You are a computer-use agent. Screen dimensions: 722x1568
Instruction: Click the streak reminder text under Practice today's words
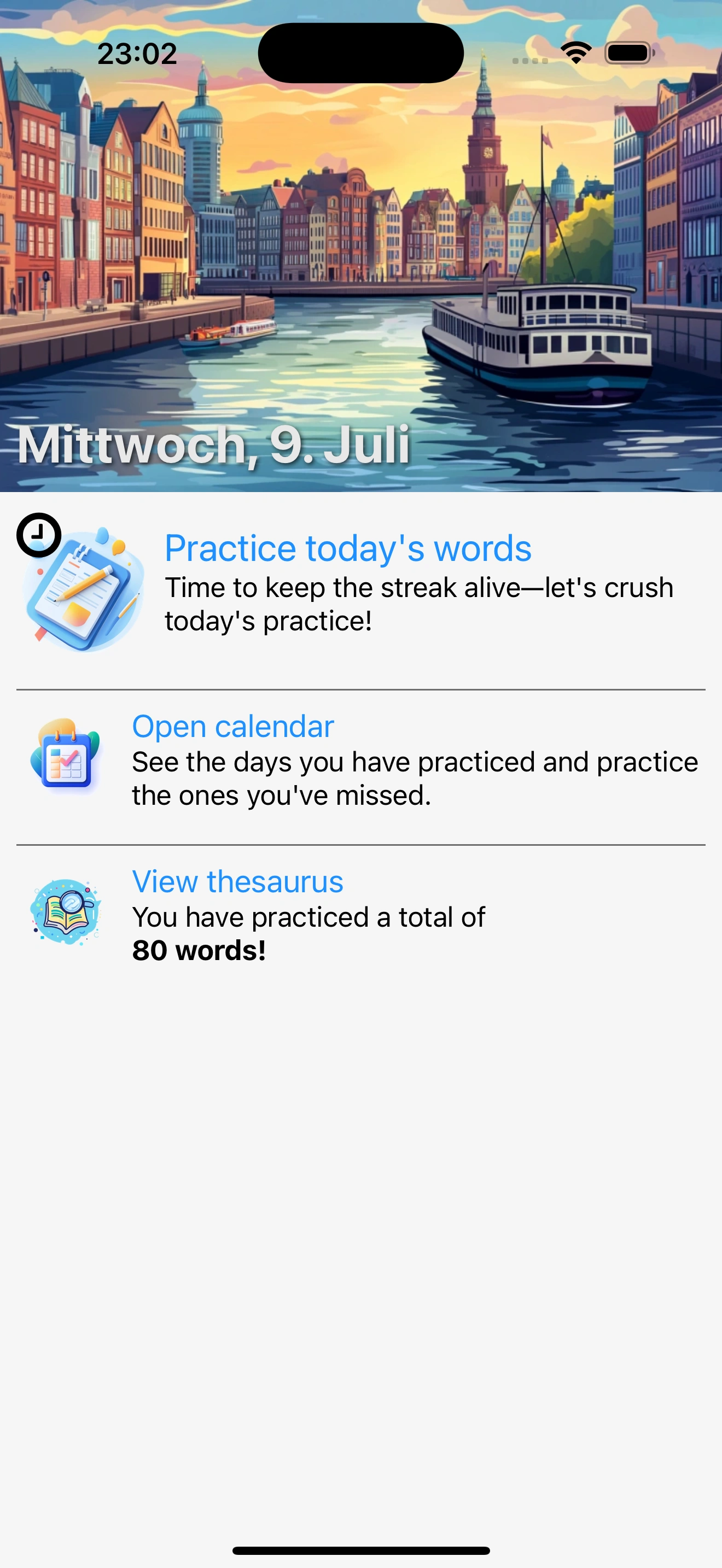418,602
